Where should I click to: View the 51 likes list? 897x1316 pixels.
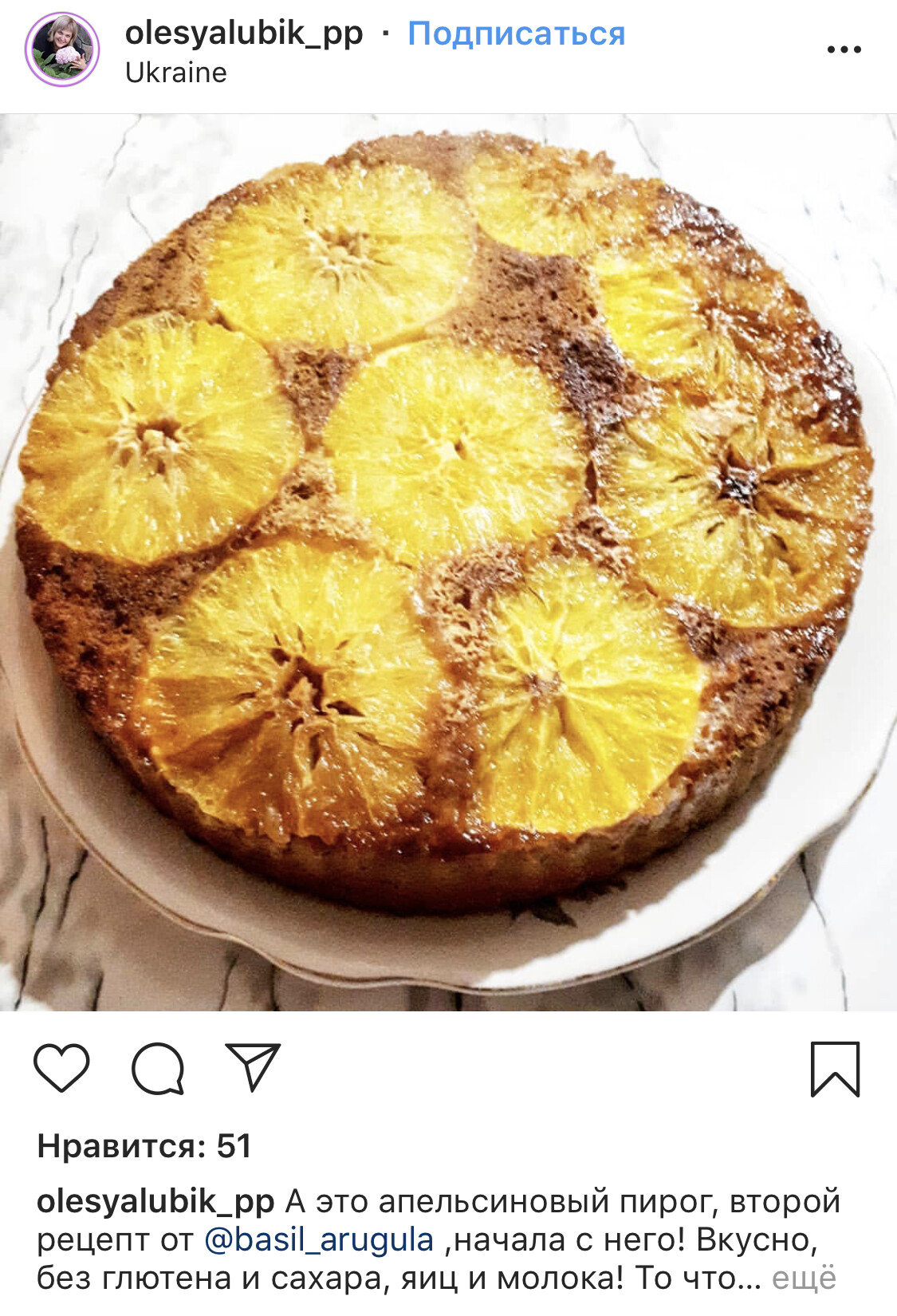pos(144,1146)
